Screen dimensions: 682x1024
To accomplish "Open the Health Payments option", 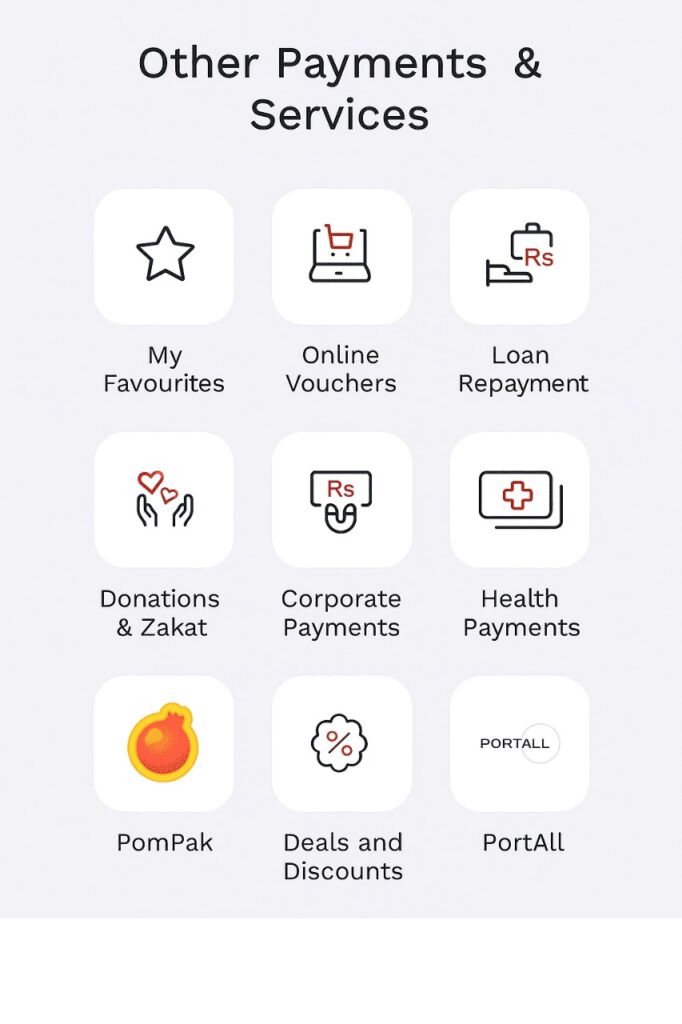I will click(x=519, y=499).
